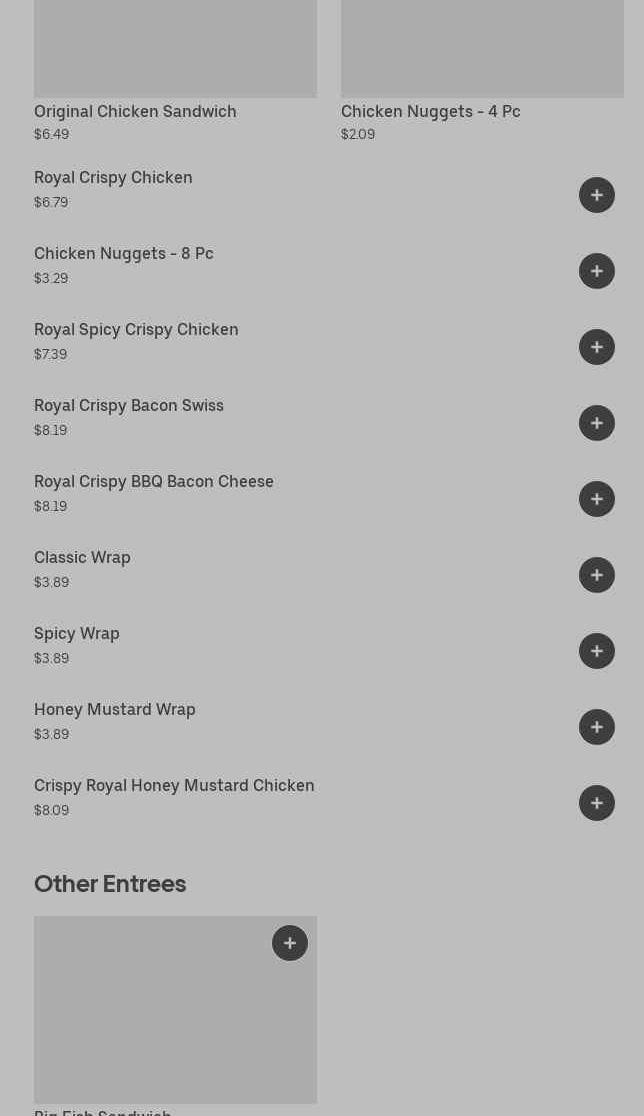Tap plus for Royal Spicy Crispy Chicken
Image resolution: width=644 pixels, height=1116 pixels.
597,347
